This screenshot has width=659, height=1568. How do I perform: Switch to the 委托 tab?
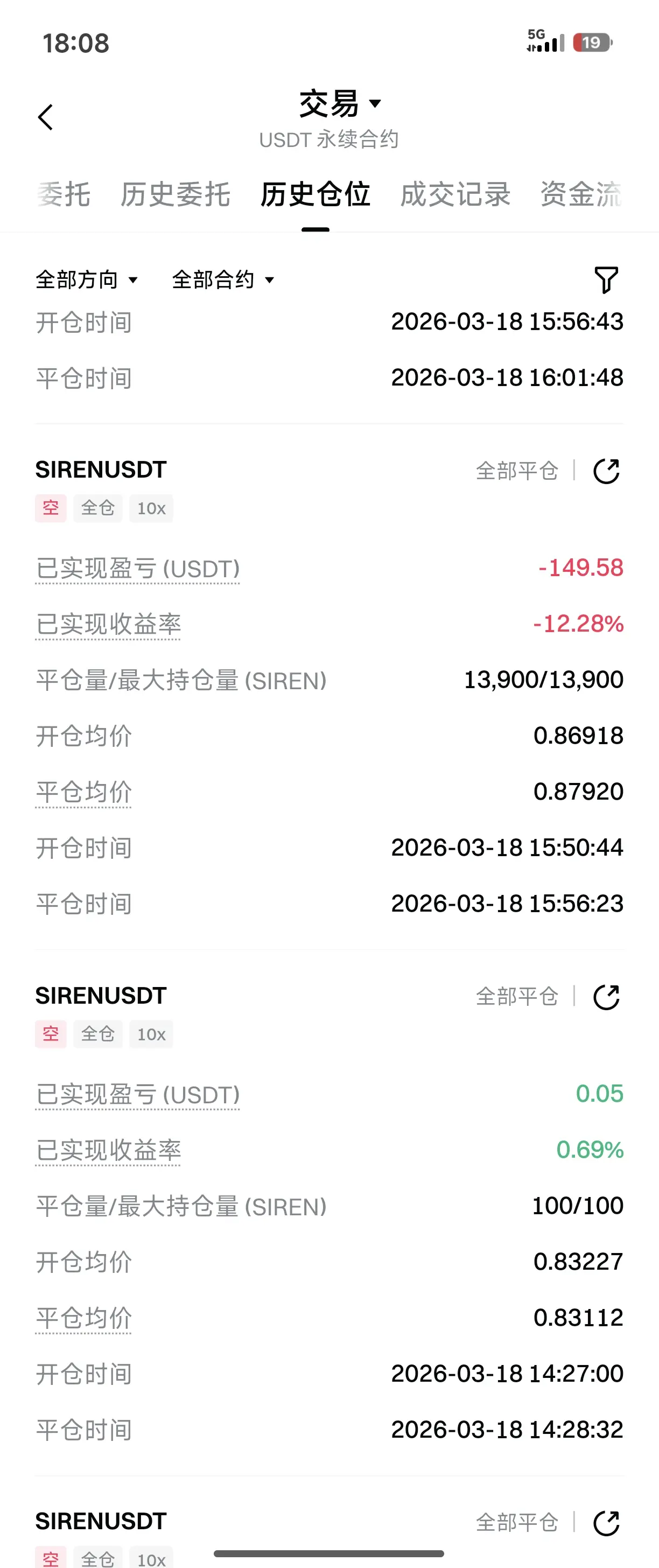coord(64,195)
